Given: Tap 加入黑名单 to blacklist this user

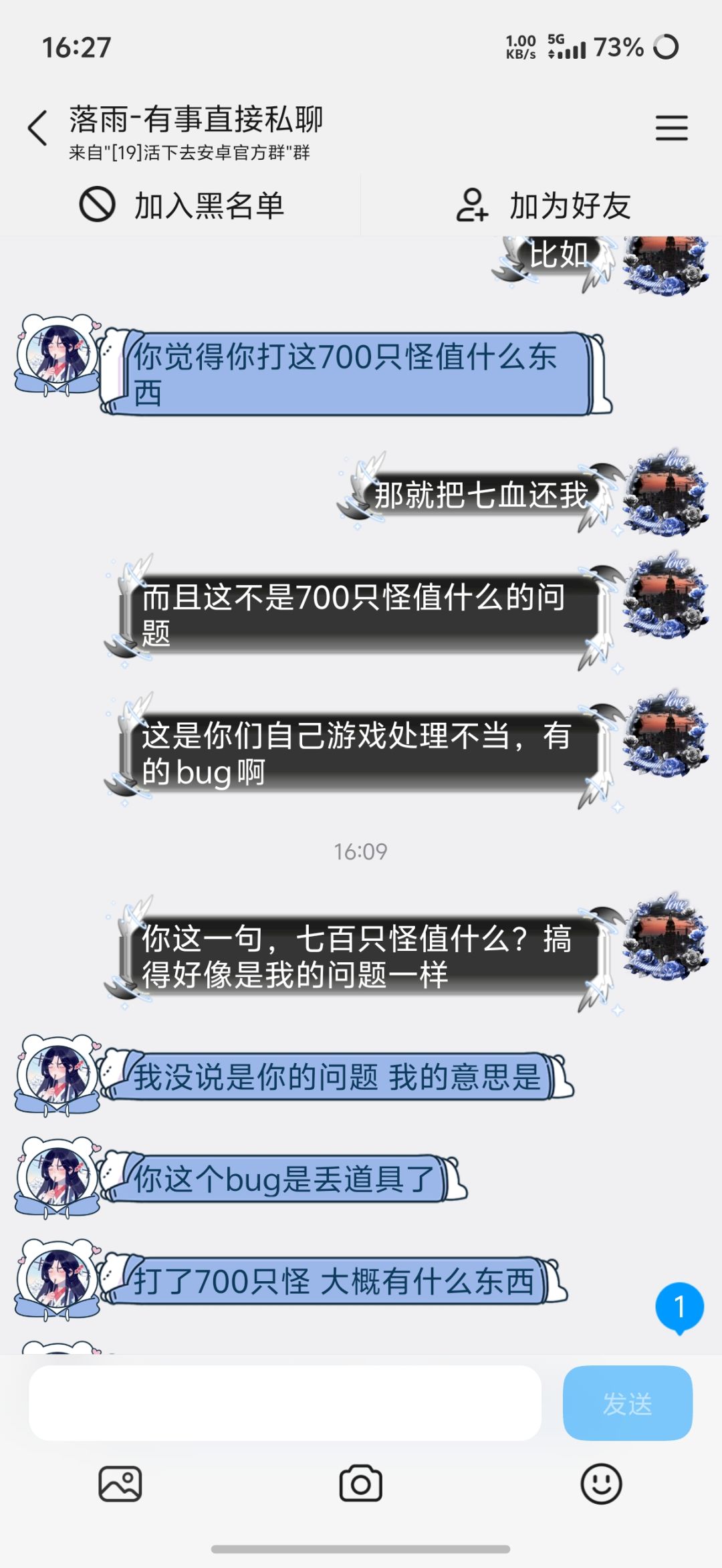Looking at the screenshot, I should click(x=209, y=206).
